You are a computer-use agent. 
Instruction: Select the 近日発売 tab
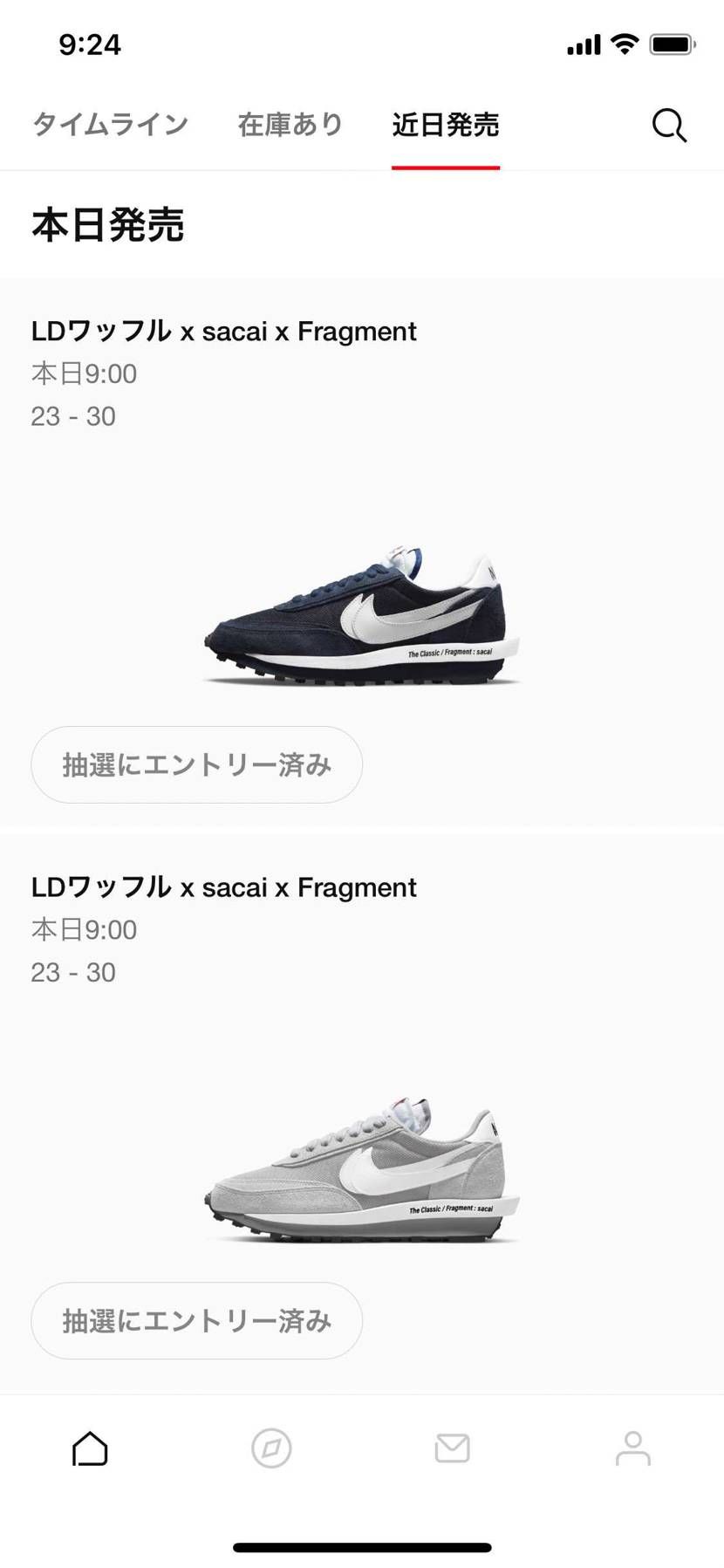[446, 125]
